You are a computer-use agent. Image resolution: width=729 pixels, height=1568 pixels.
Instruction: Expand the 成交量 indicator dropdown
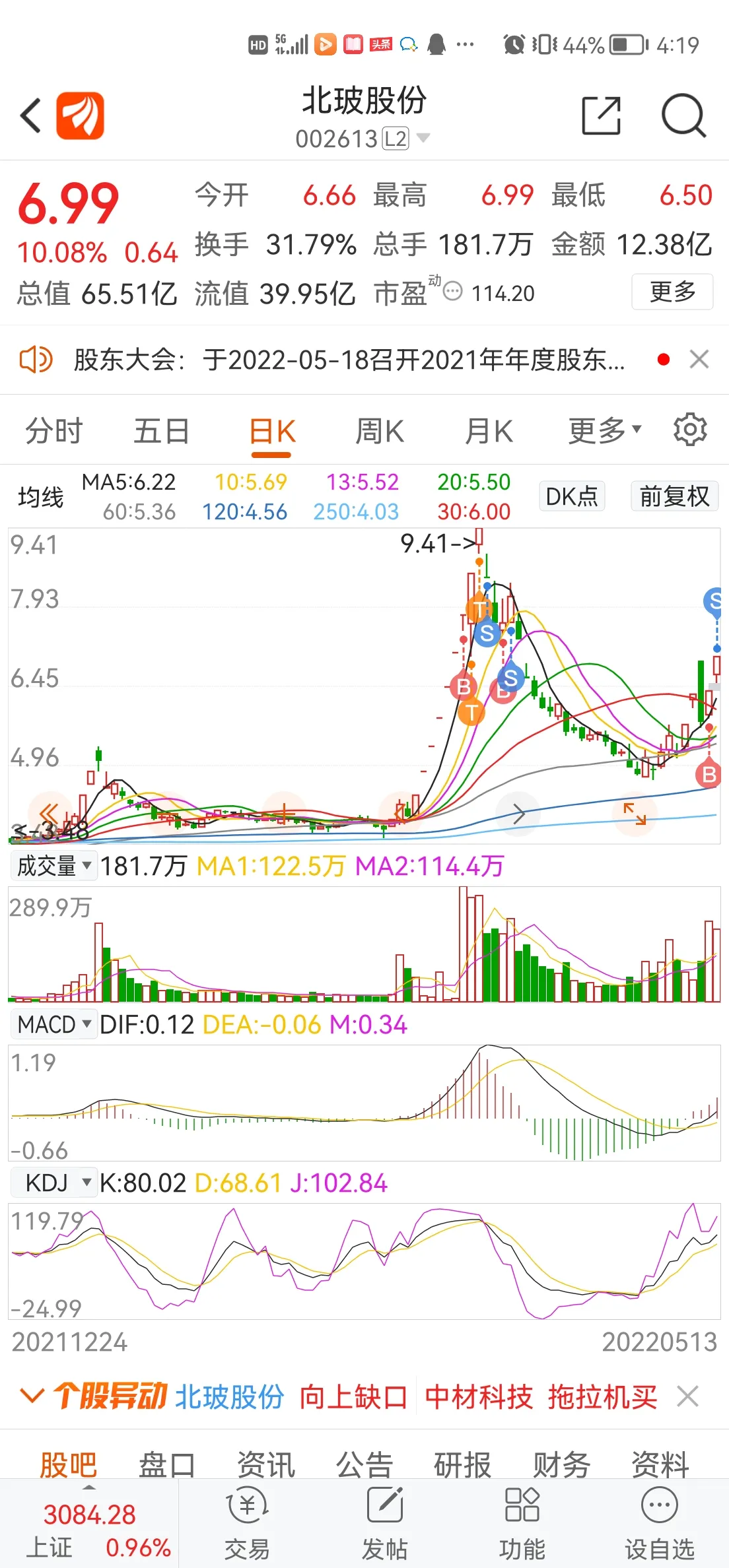54,865
